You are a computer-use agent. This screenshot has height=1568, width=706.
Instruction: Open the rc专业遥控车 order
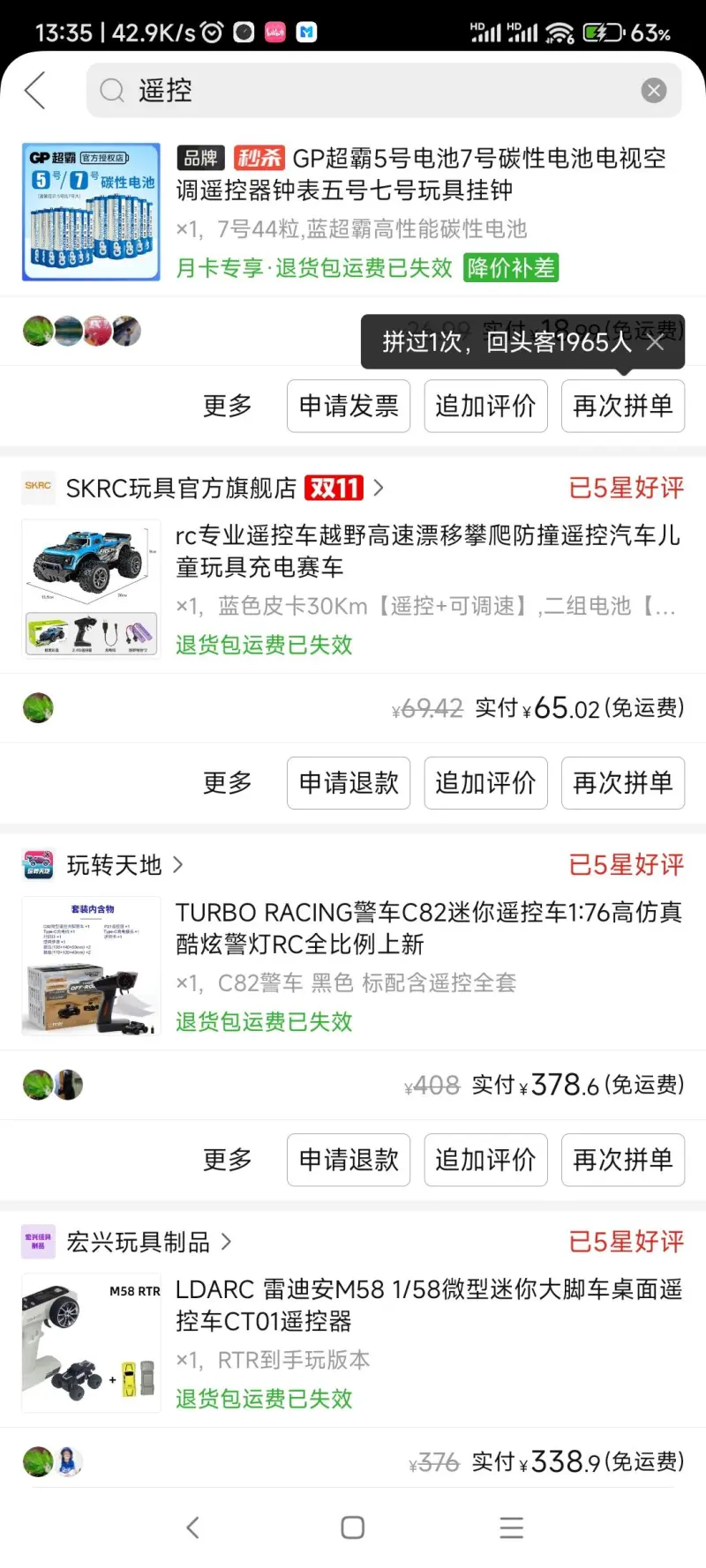427,550
